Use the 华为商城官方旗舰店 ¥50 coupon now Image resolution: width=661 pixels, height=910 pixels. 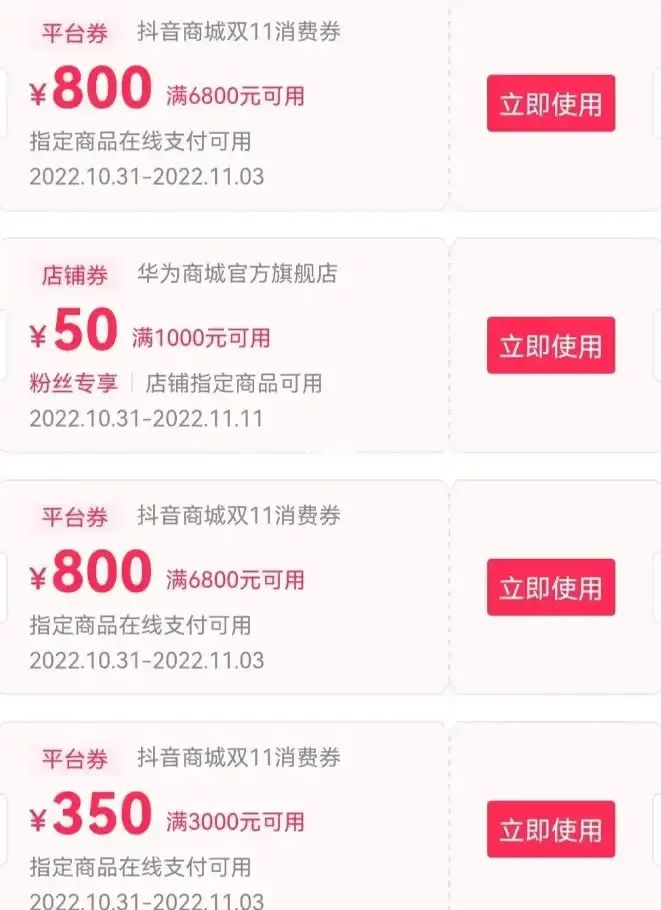point(551,346)
